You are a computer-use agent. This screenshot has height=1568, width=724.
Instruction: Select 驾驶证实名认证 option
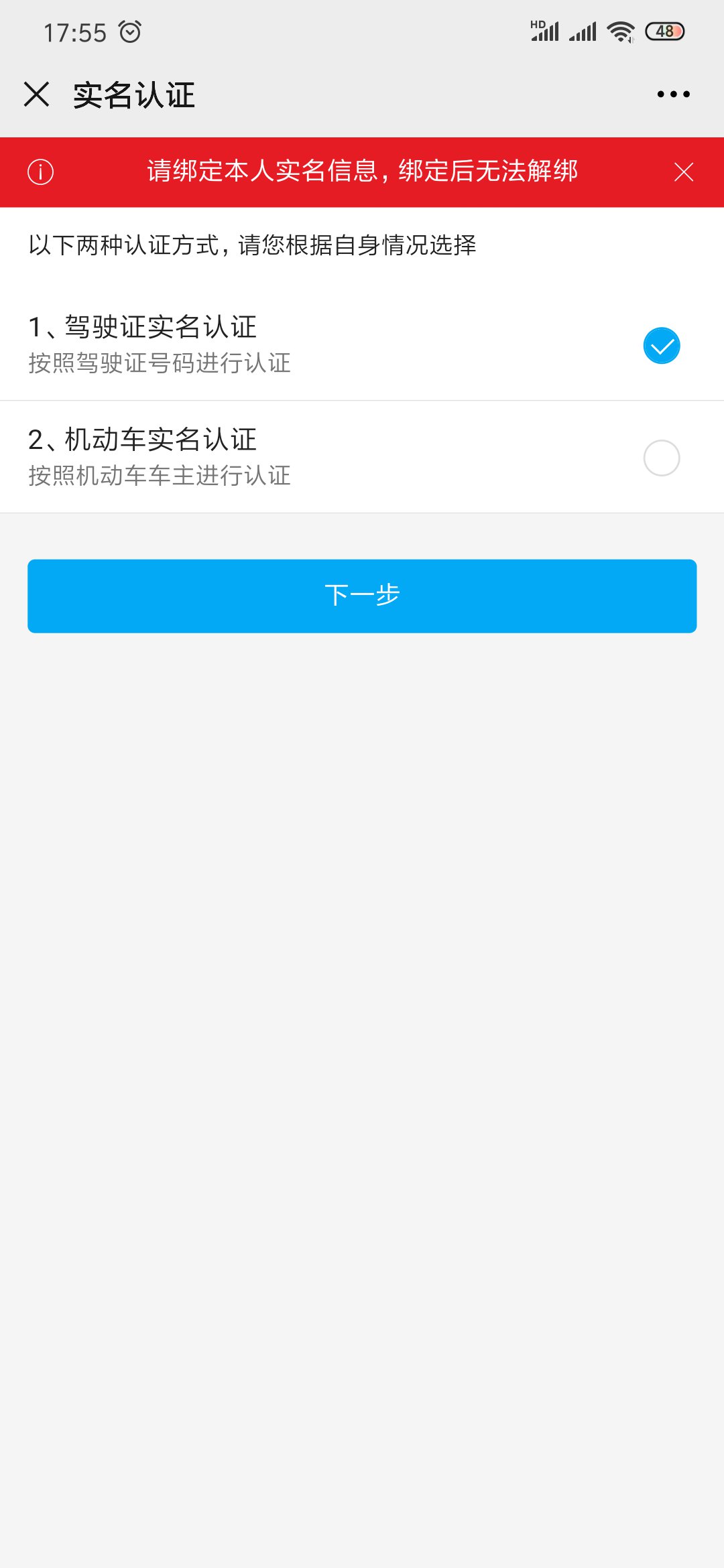pos(661,346)
